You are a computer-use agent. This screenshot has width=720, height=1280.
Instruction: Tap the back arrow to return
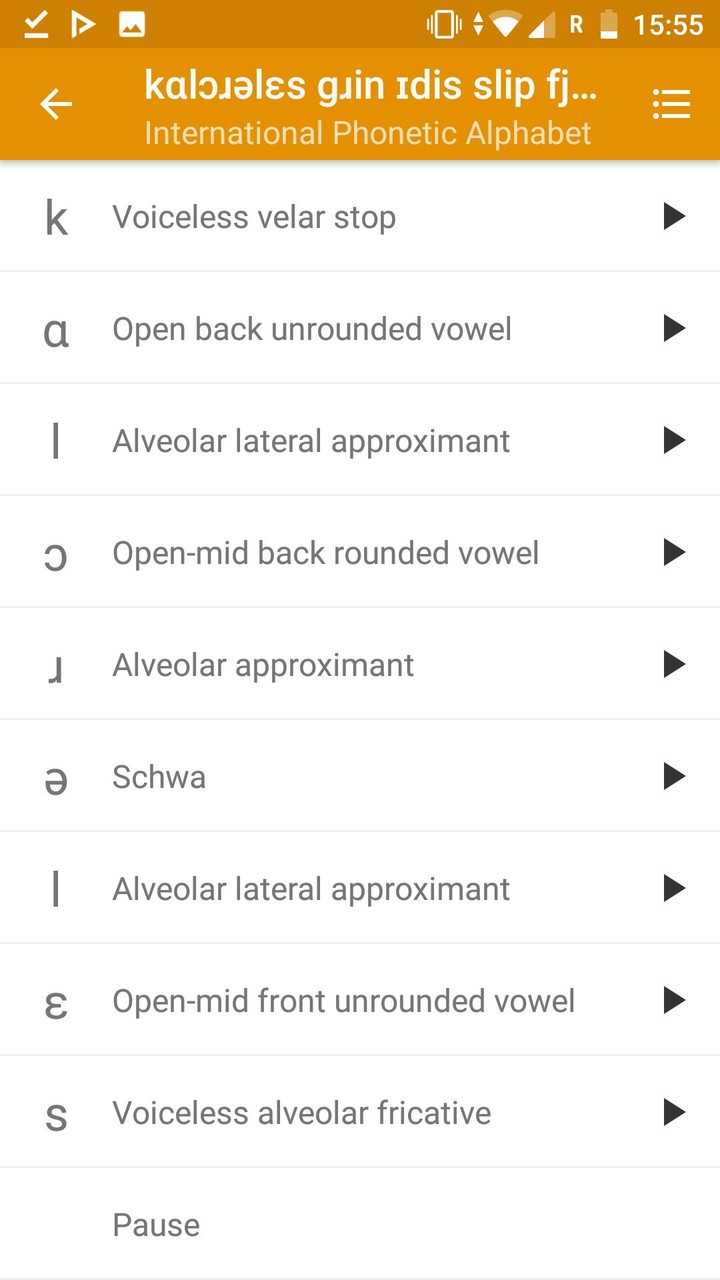click(56, 103)
